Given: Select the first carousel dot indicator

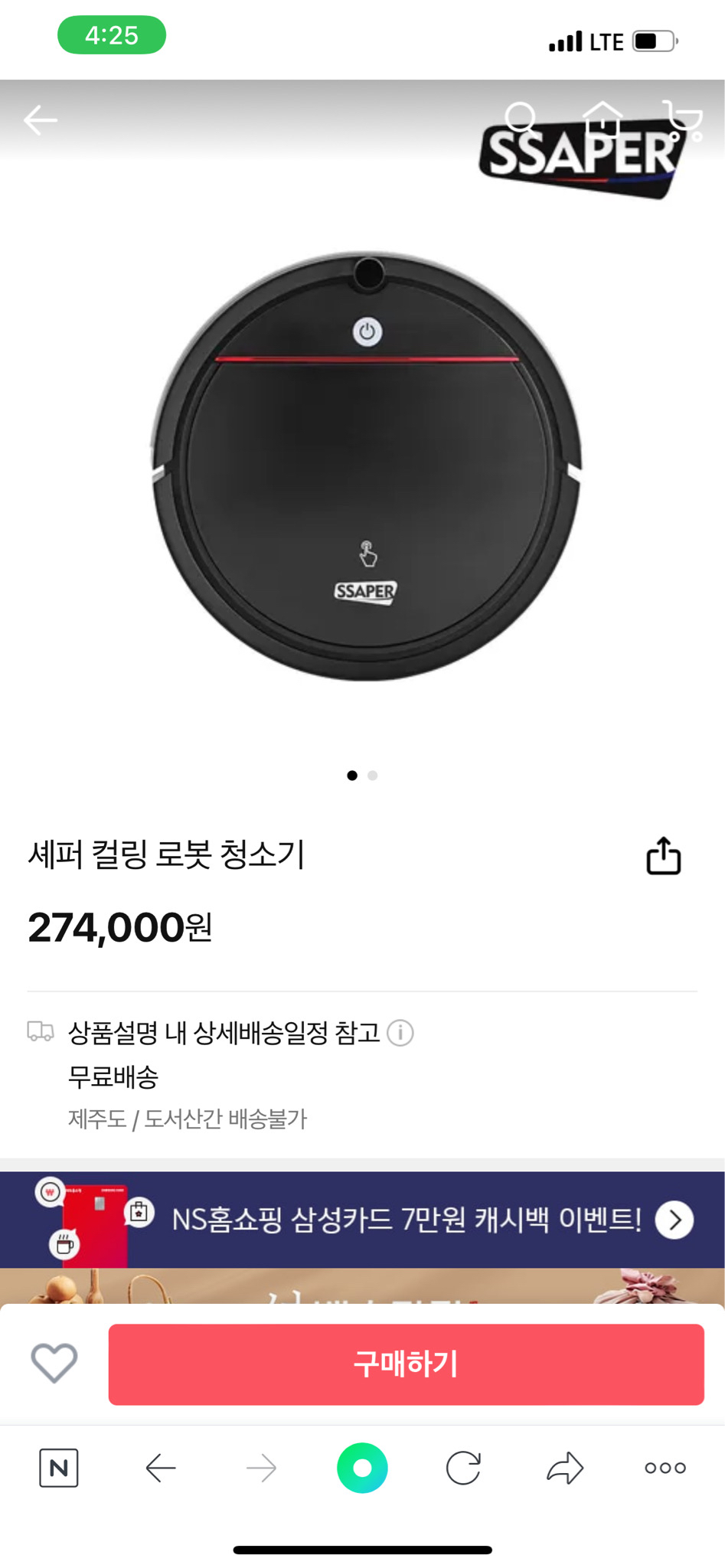Looking at the screenshot, I should (x=353, y=775).
